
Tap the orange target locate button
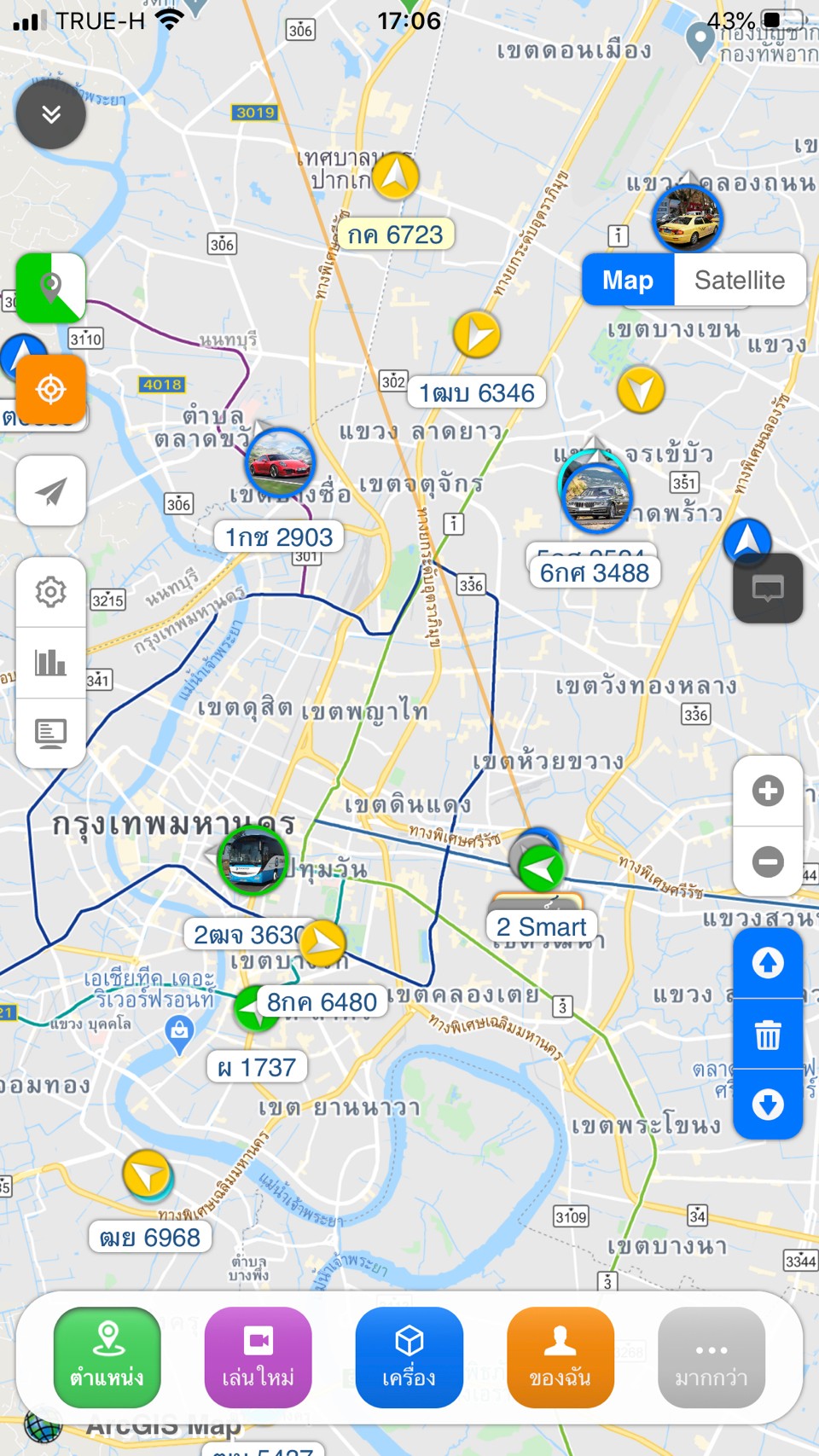click(x=51, y=389)
